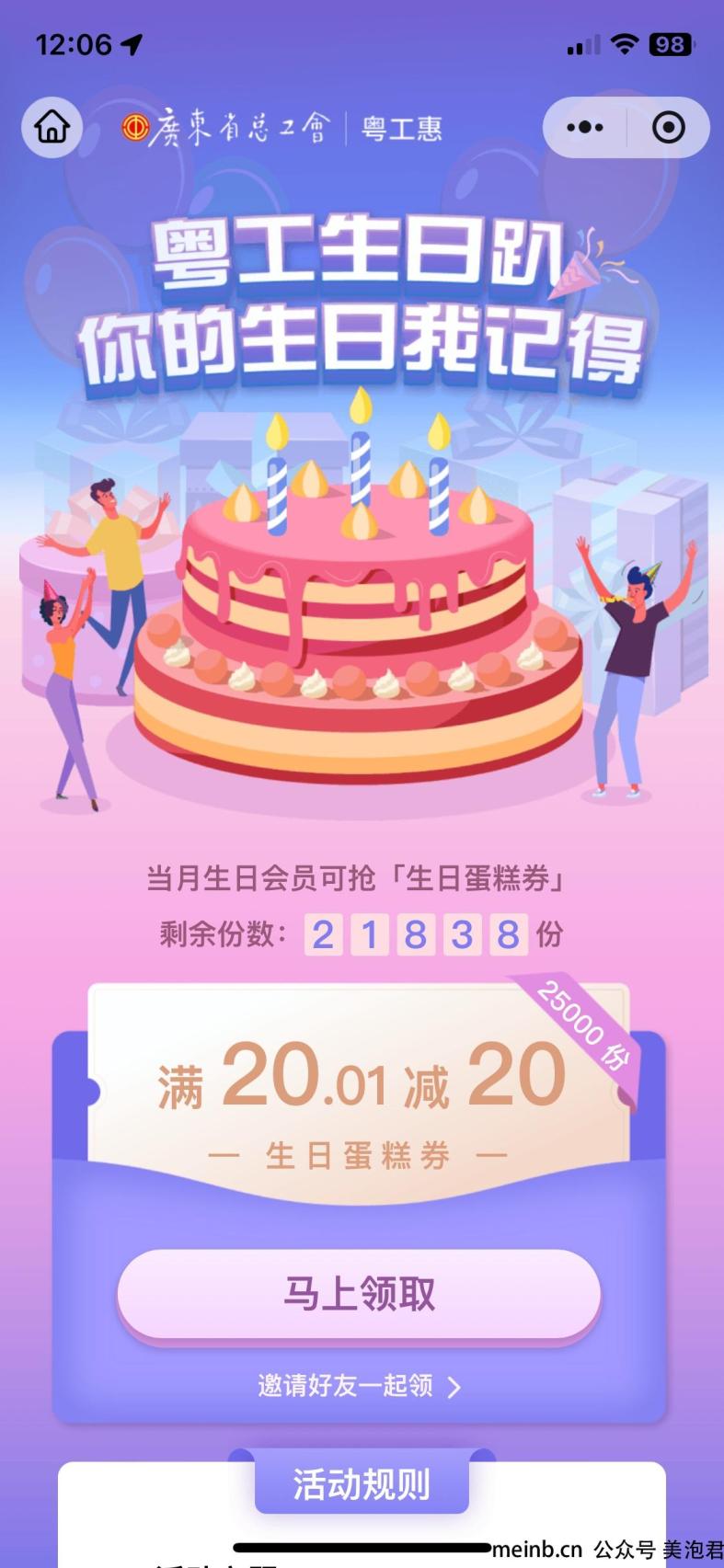Screen dimensions: 724x1568
Task: Go to the mini program home page
Action: pyautogui.click(x=52, y=127)
